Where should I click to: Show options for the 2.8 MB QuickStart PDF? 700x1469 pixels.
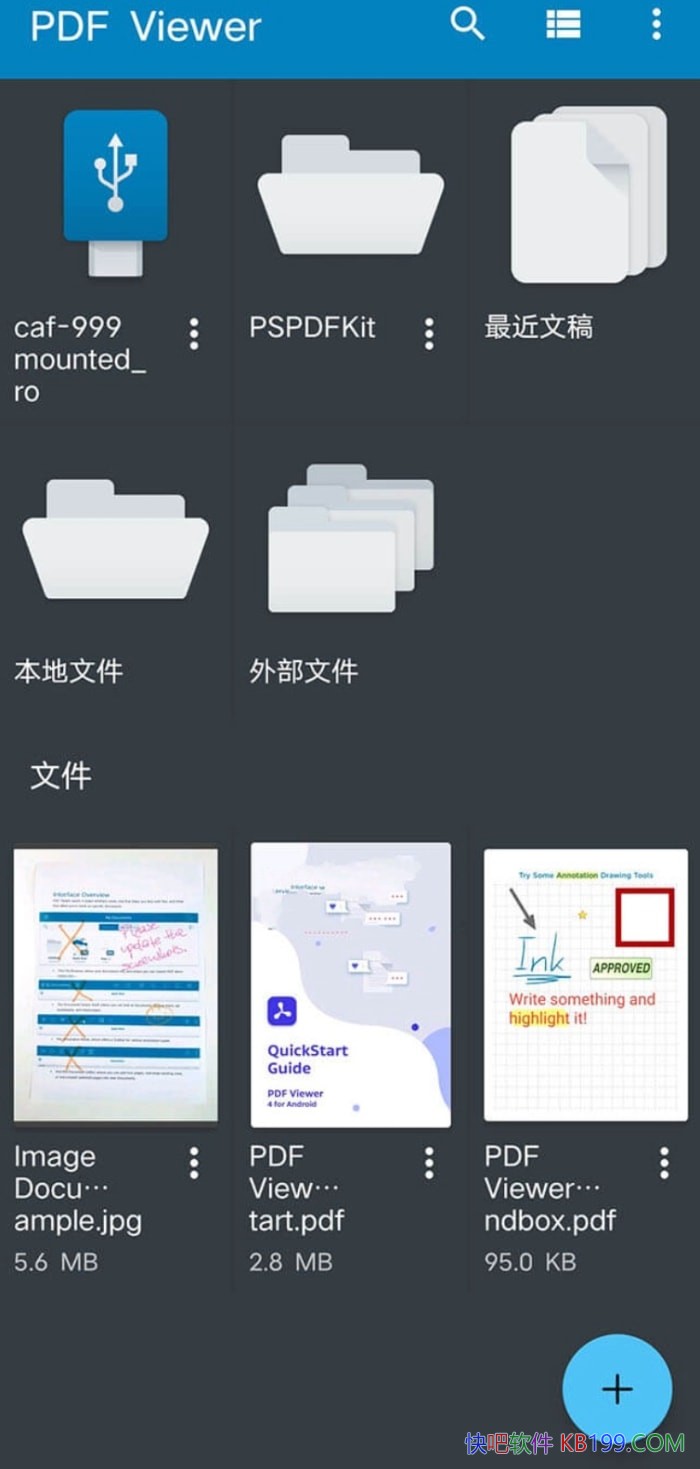point(429,1163)
